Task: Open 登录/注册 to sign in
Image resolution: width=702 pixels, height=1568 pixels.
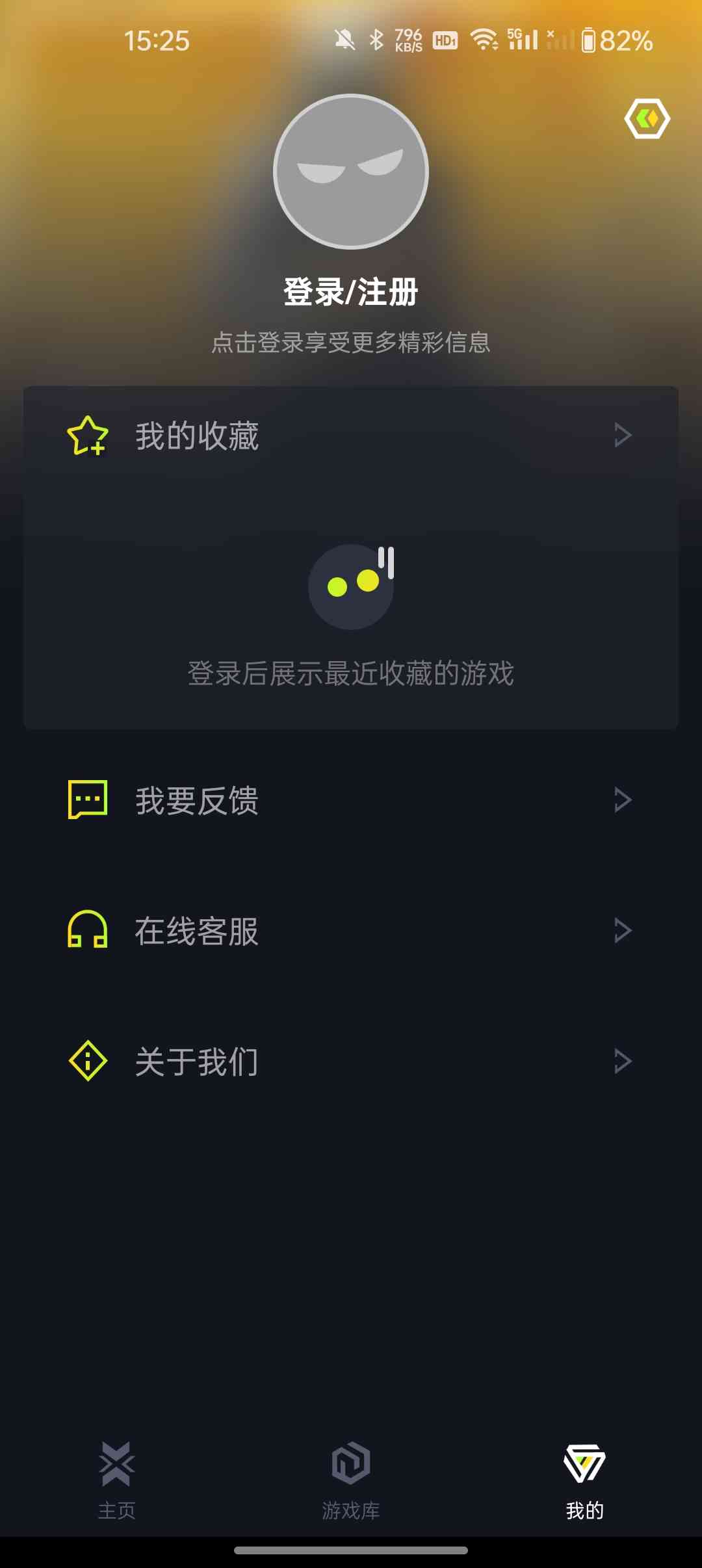Action: point(351,292)
